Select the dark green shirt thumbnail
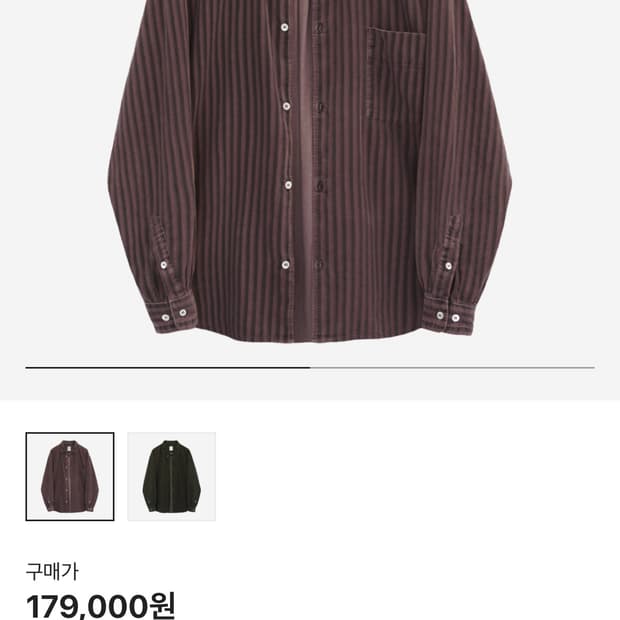Image resolution: width=620 pixels, height=620 pixels. click(171, 476)
